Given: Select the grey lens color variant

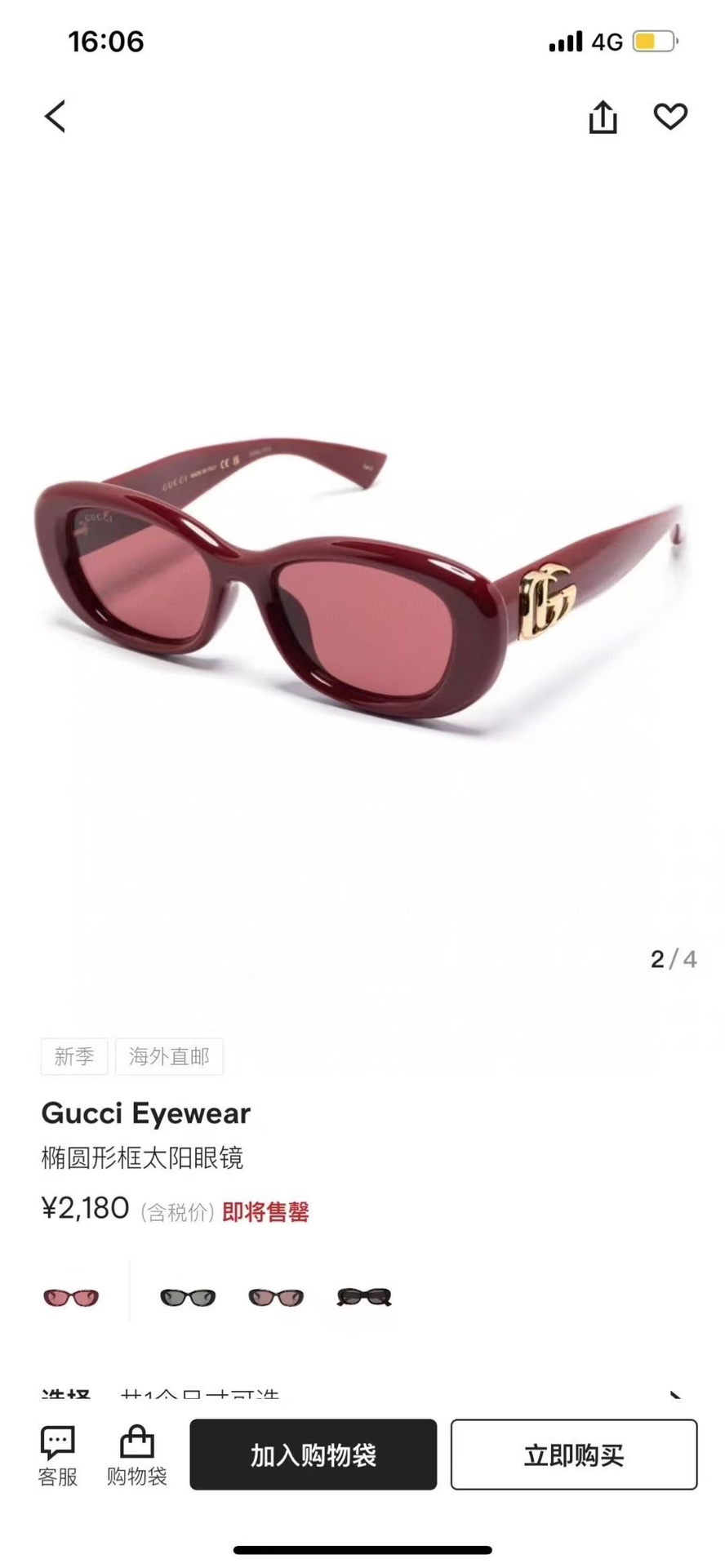Looking at the screenshot, I should pyautogui.click(x=188, y=1297).
